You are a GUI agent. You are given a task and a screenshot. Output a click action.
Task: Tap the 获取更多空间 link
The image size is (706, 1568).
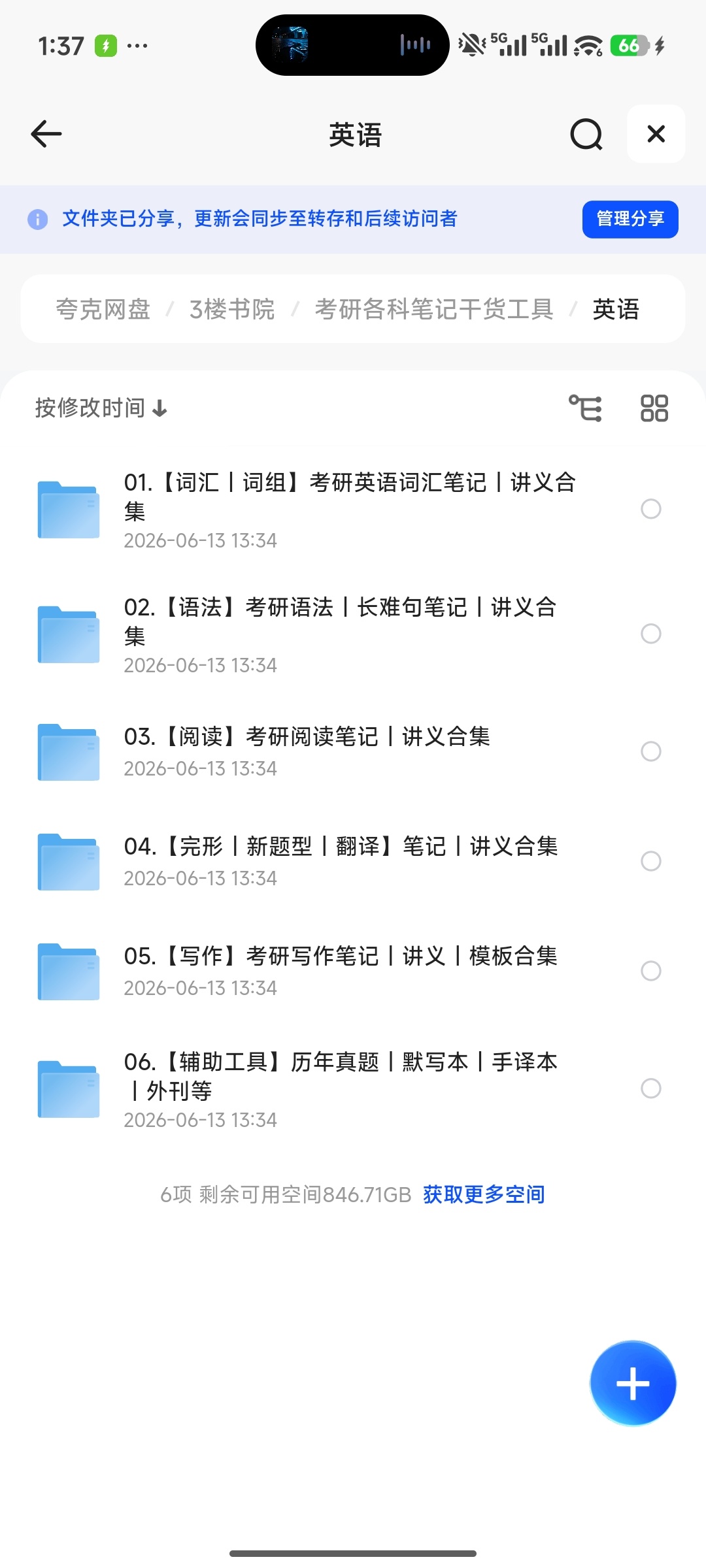[x=484, y=1194]
